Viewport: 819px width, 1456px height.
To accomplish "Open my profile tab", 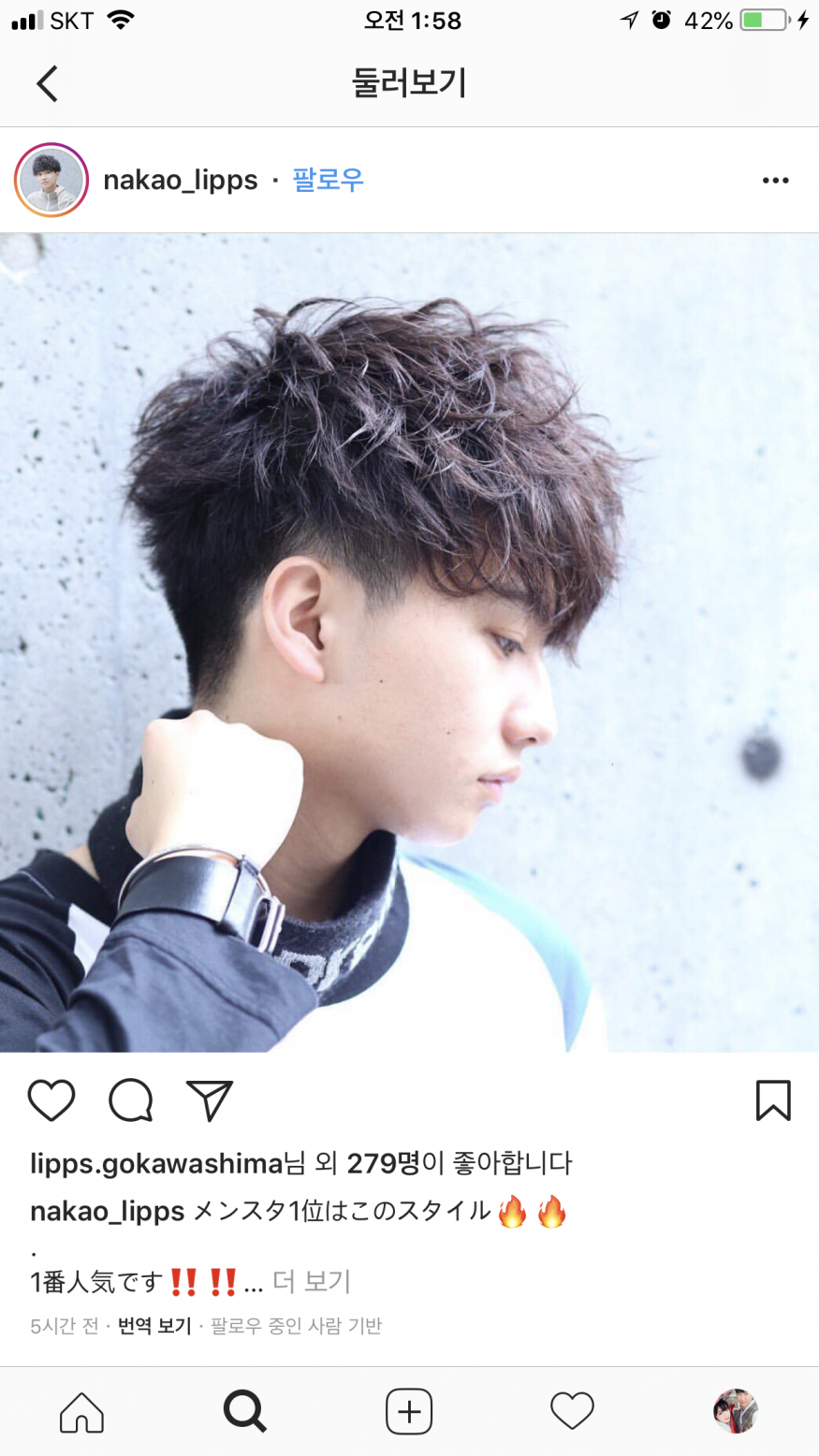I will pyautogui.click(x=736, y=1411).
